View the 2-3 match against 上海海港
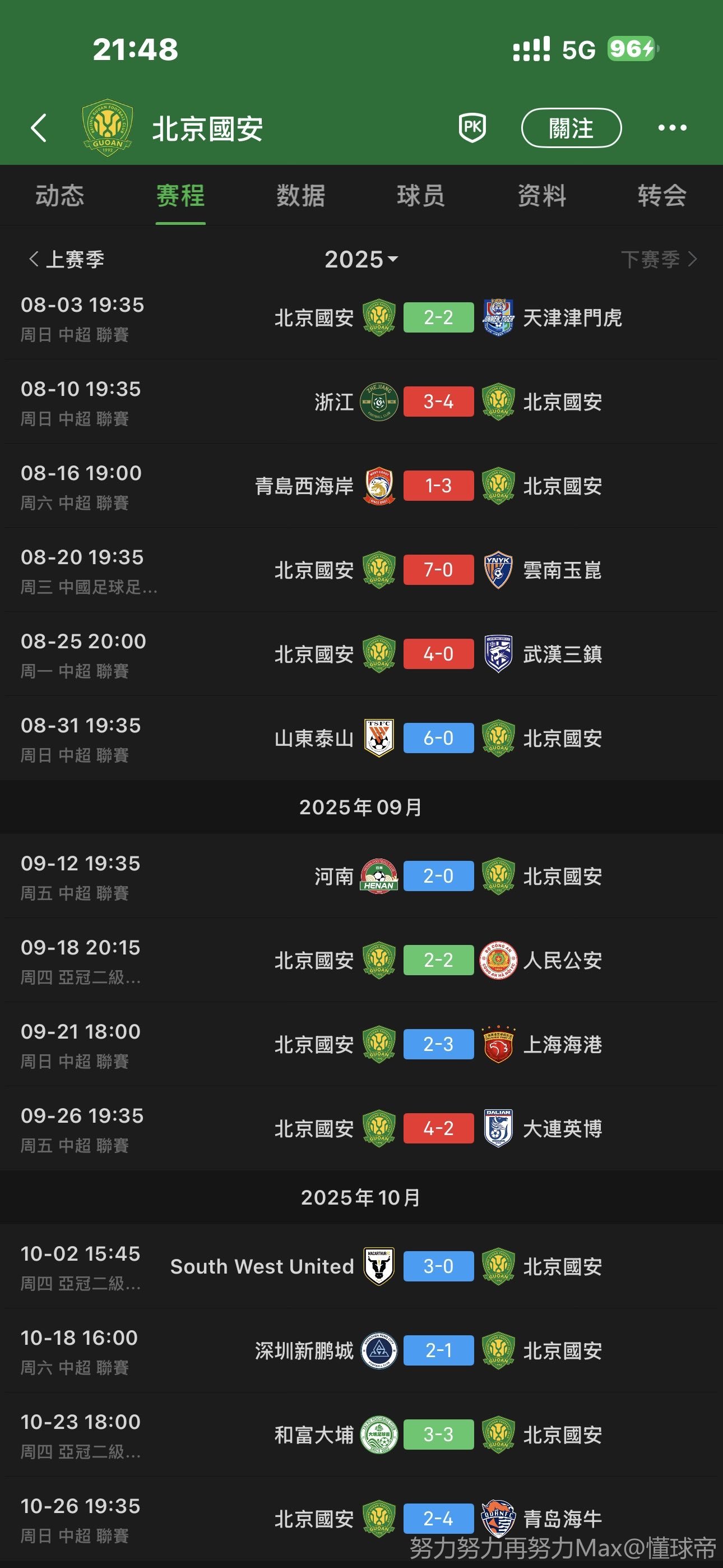This screenshot has height=1568, width=723. point(438,1045)
